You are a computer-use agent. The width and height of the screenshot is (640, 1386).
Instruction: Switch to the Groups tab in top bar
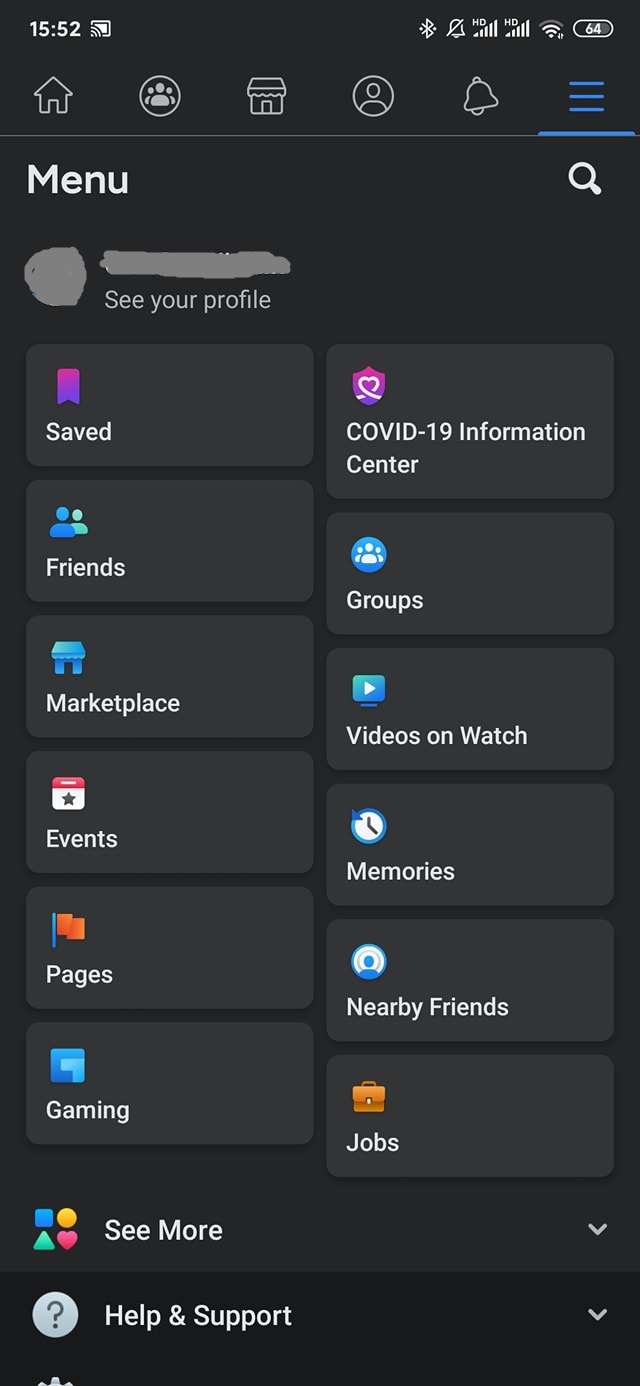click(160, 97)
